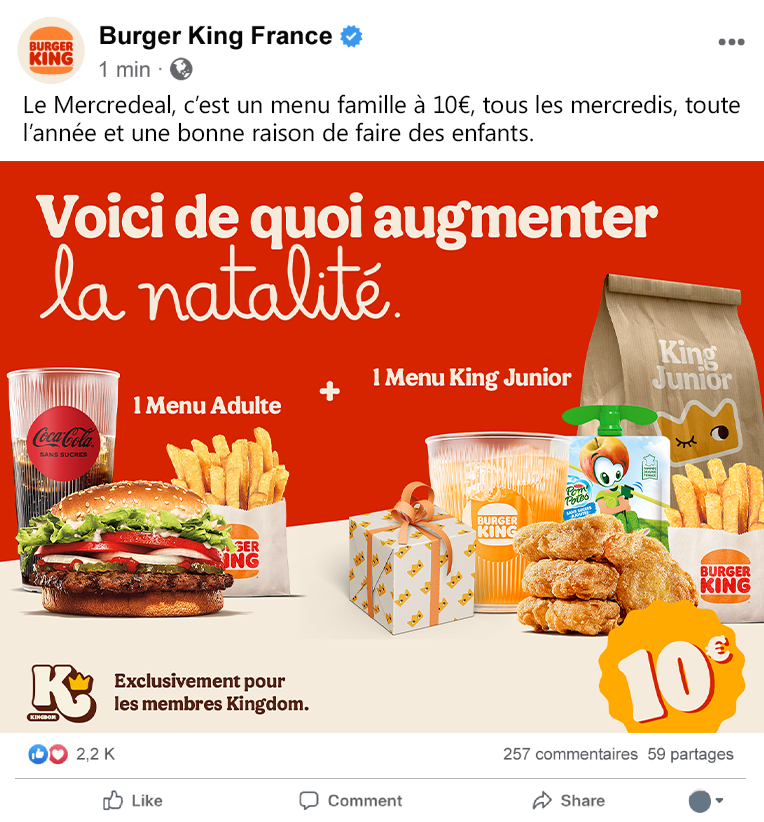Open the account switcher dropdown beside Share
The image size is (764, 822).
706,800
